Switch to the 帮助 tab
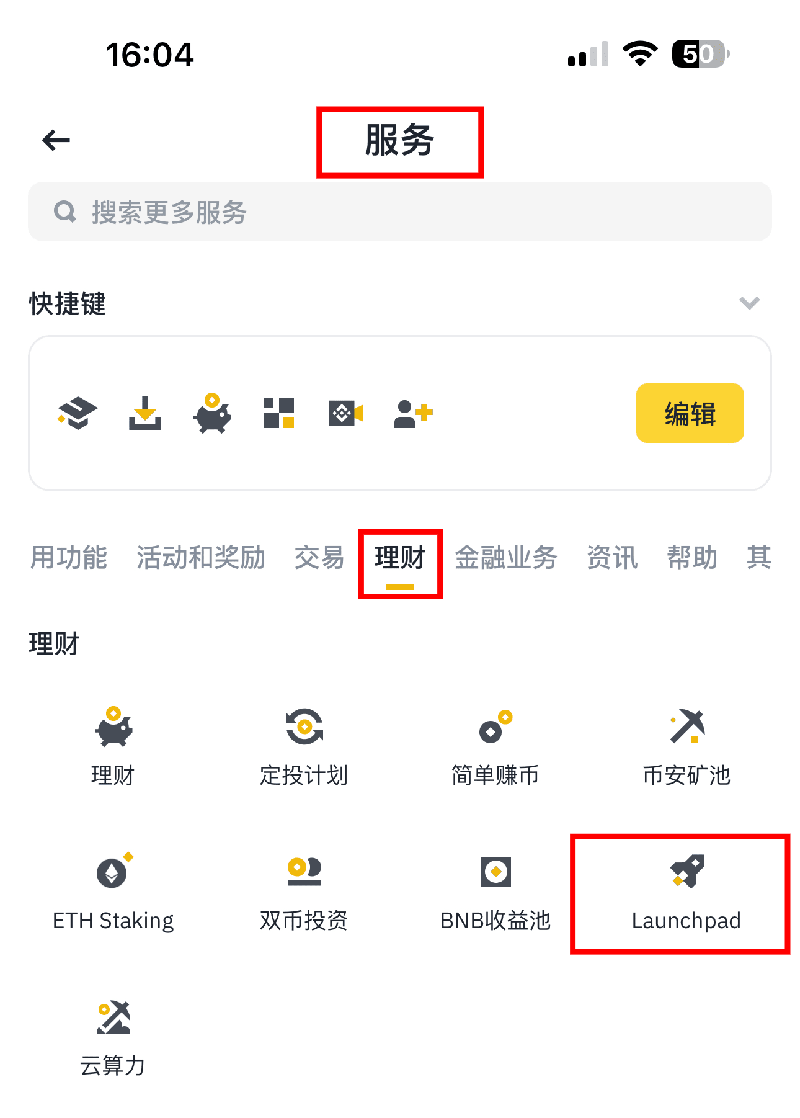 coord(692,557)
